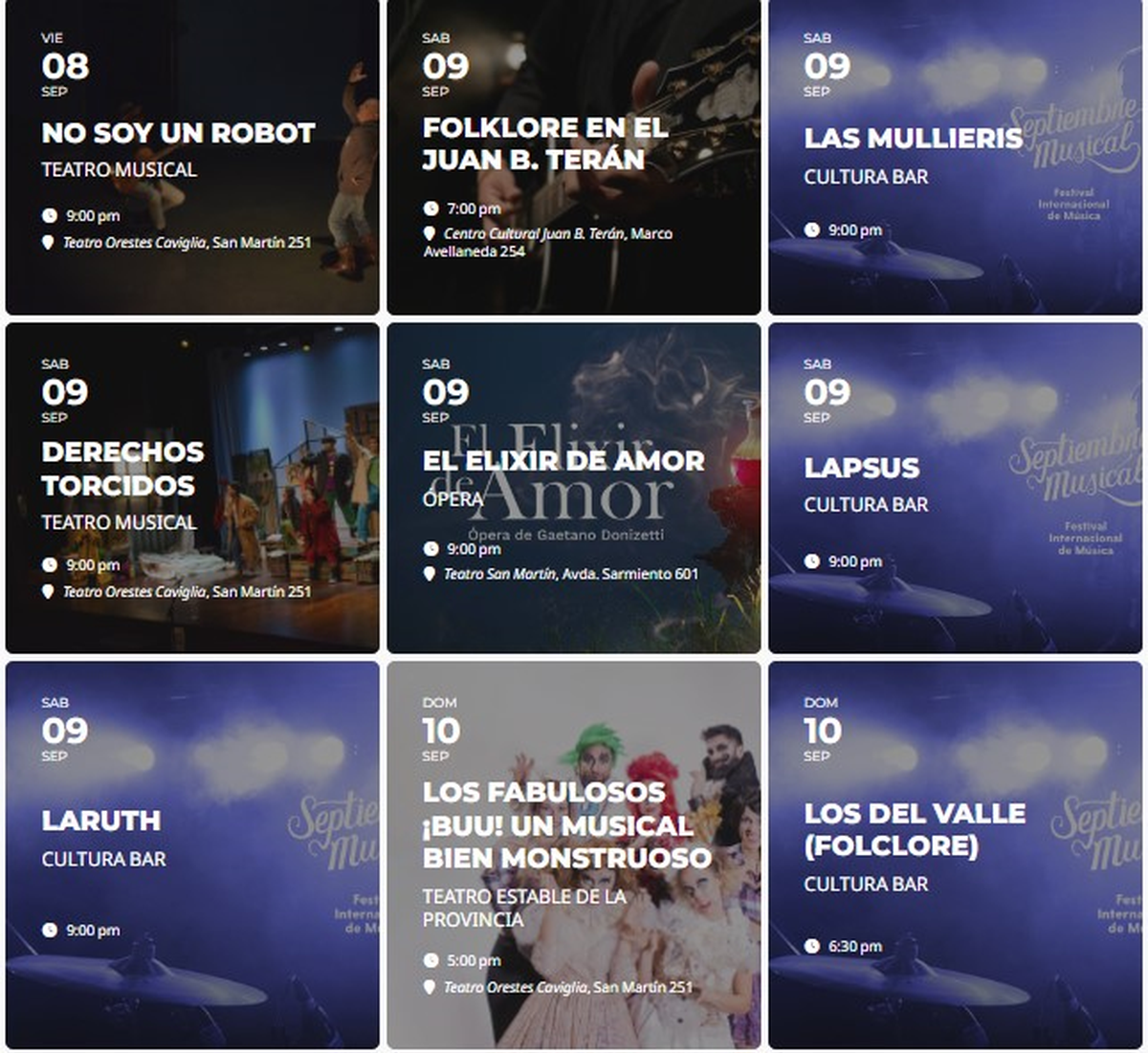Open the No Soy Un Robot event card
This screenshot has height=1053, width=1148.
coord(178,133)
